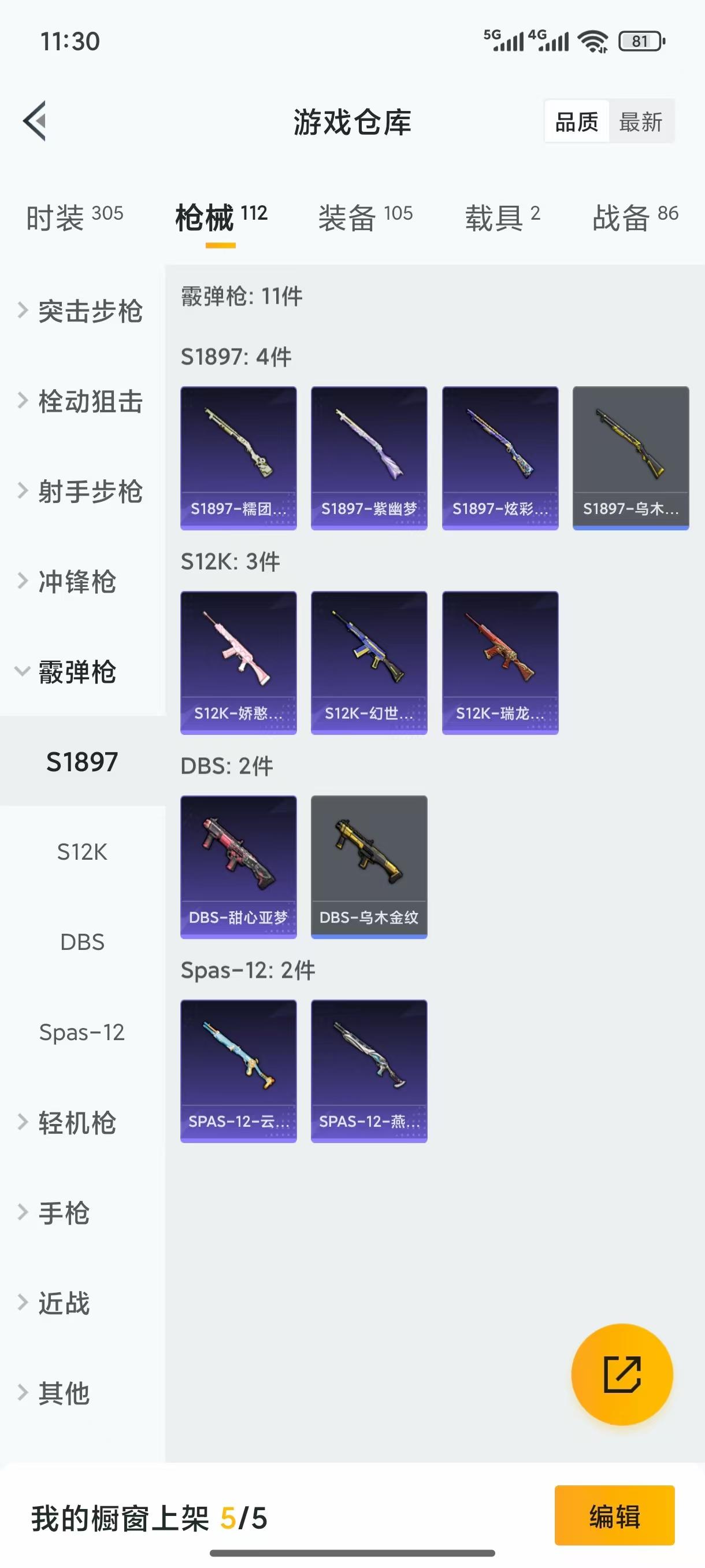Open the 战备 tab
Screen dimensions: 705x1568
point(634,217)
